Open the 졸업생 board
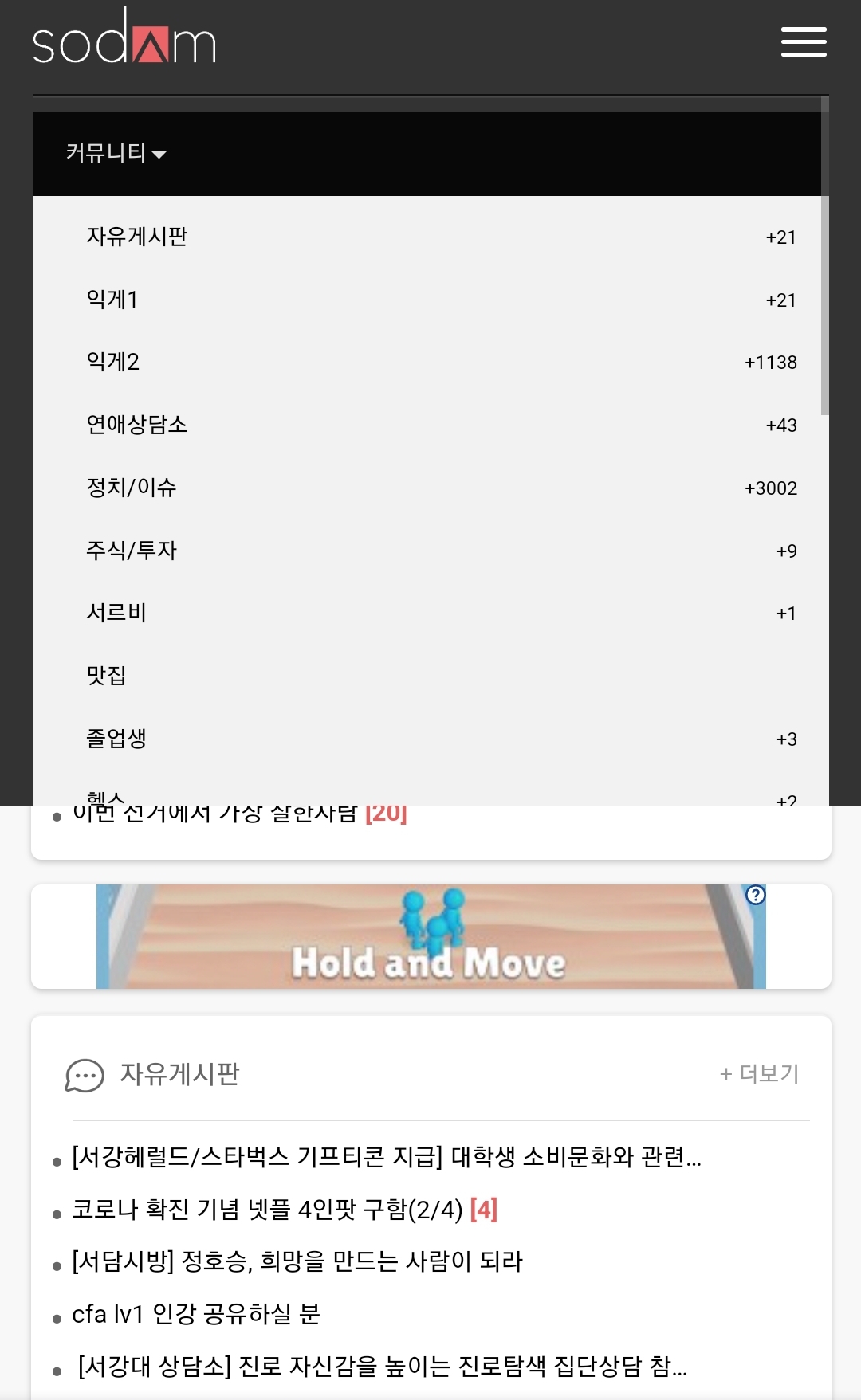This screenshot has width=861, height=1400. coord(116,739)
